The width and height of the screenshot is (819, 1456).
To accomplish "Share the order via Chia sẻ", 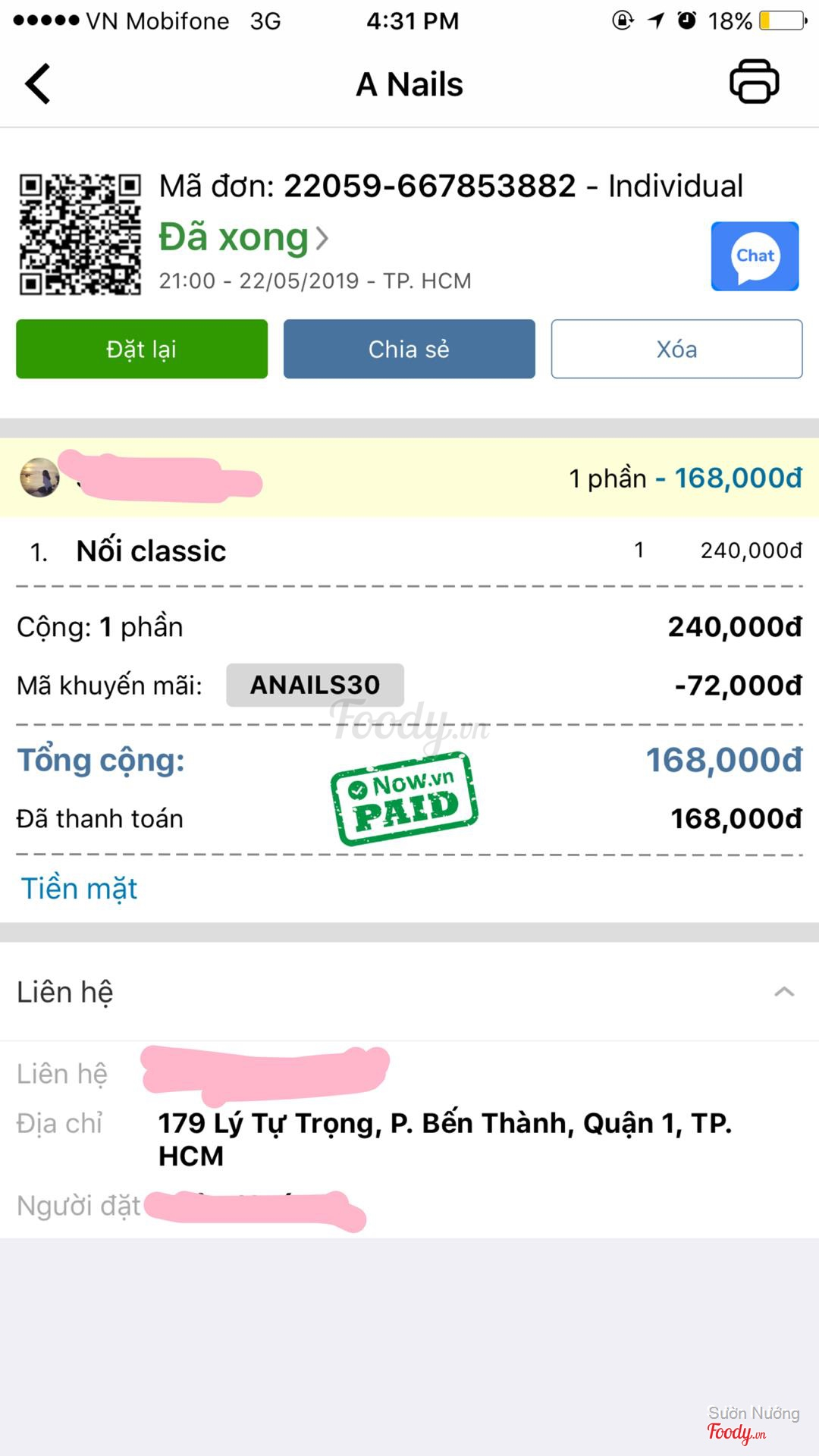I will pos(409,349).
